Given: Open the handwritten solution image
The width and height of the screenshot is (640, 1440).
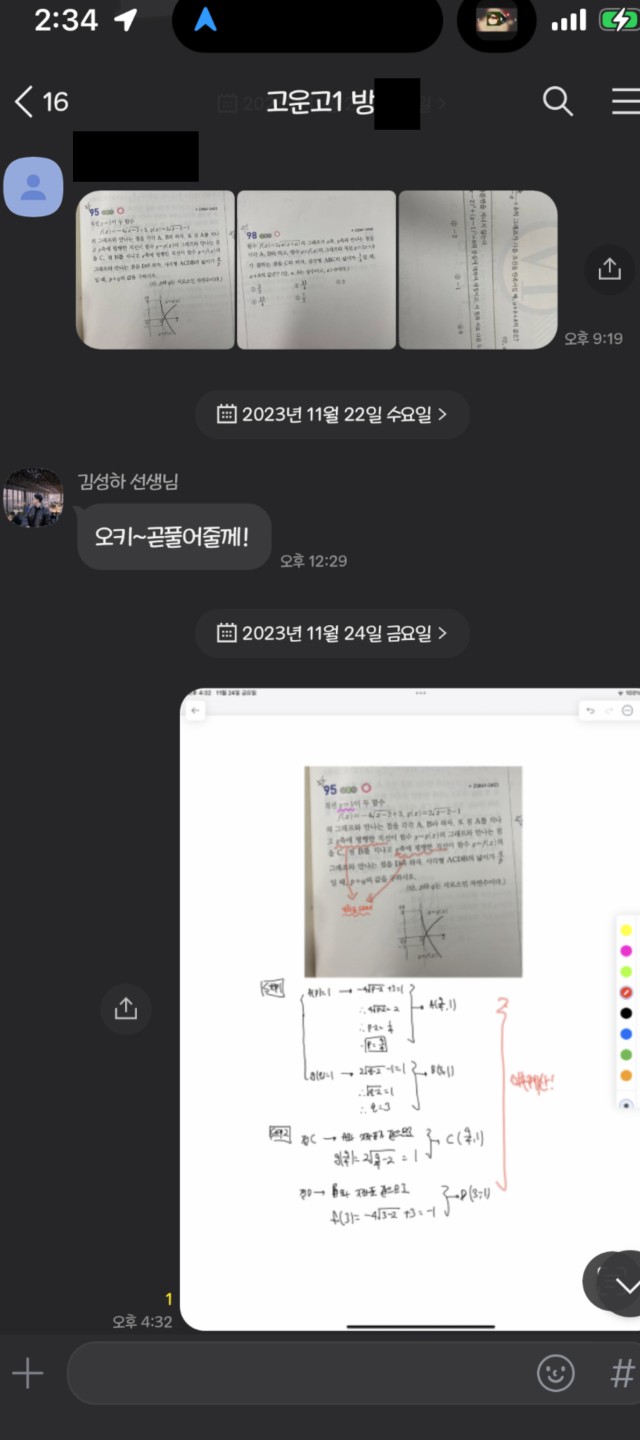Looking at the screenshot, I should click(410, 1008).
